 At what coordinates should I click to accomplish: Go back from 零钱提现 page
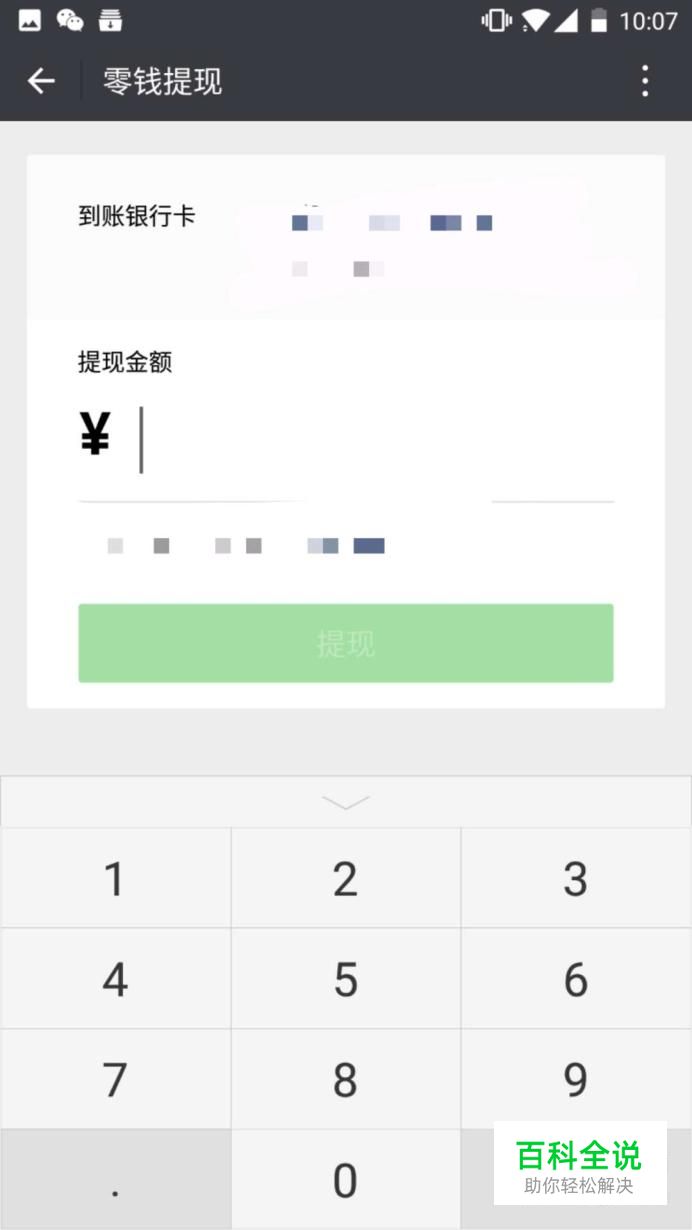41,81
